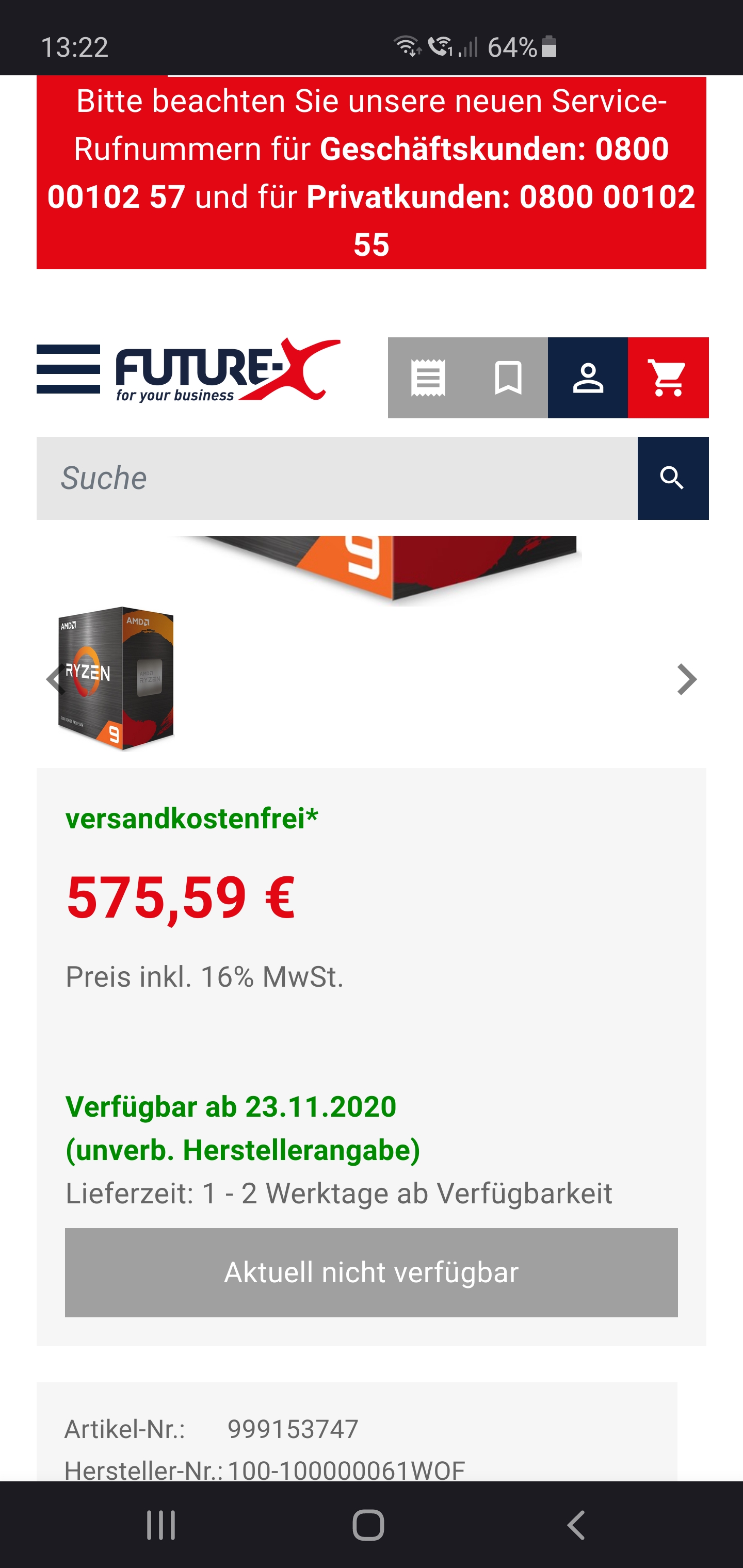Tap the magnifier search button
The width and height of the screenshot is (743, 1568).
[673, 479]
